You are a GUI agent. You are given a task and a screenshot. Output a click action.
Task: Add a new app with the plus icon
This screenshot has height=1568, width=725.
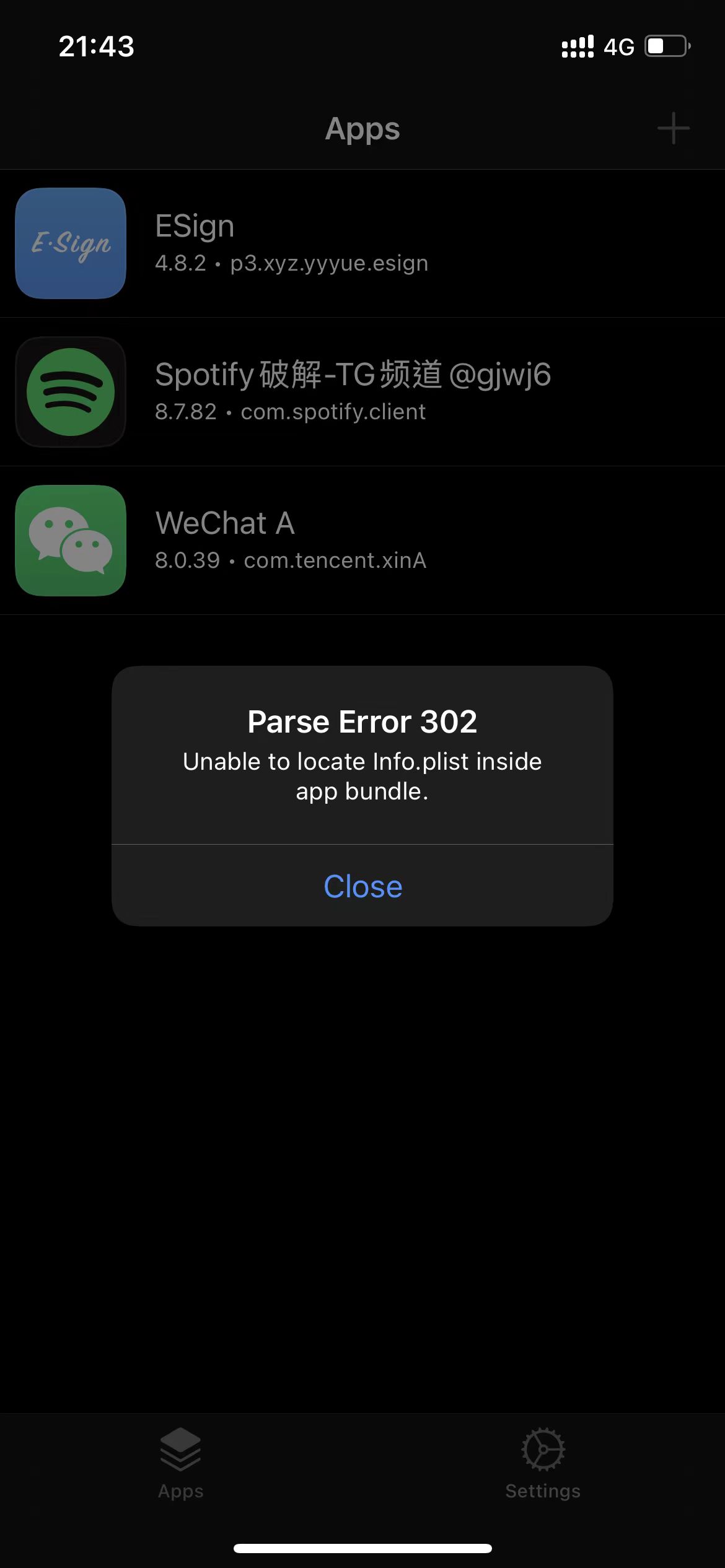click(673, 129)
